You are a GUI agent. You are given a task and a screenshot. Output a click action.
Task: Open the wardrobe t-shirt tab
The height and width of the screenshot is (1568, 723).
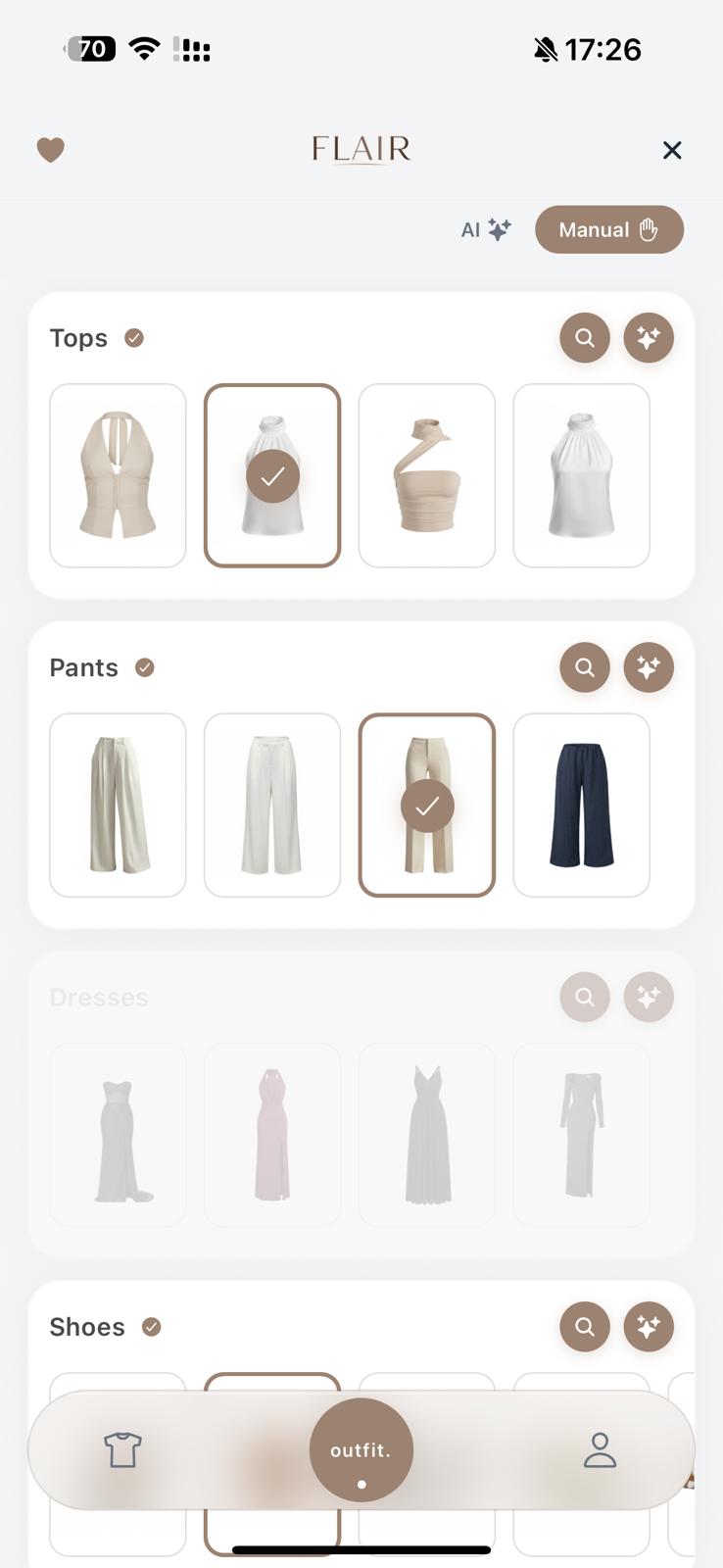[122, 1449]
